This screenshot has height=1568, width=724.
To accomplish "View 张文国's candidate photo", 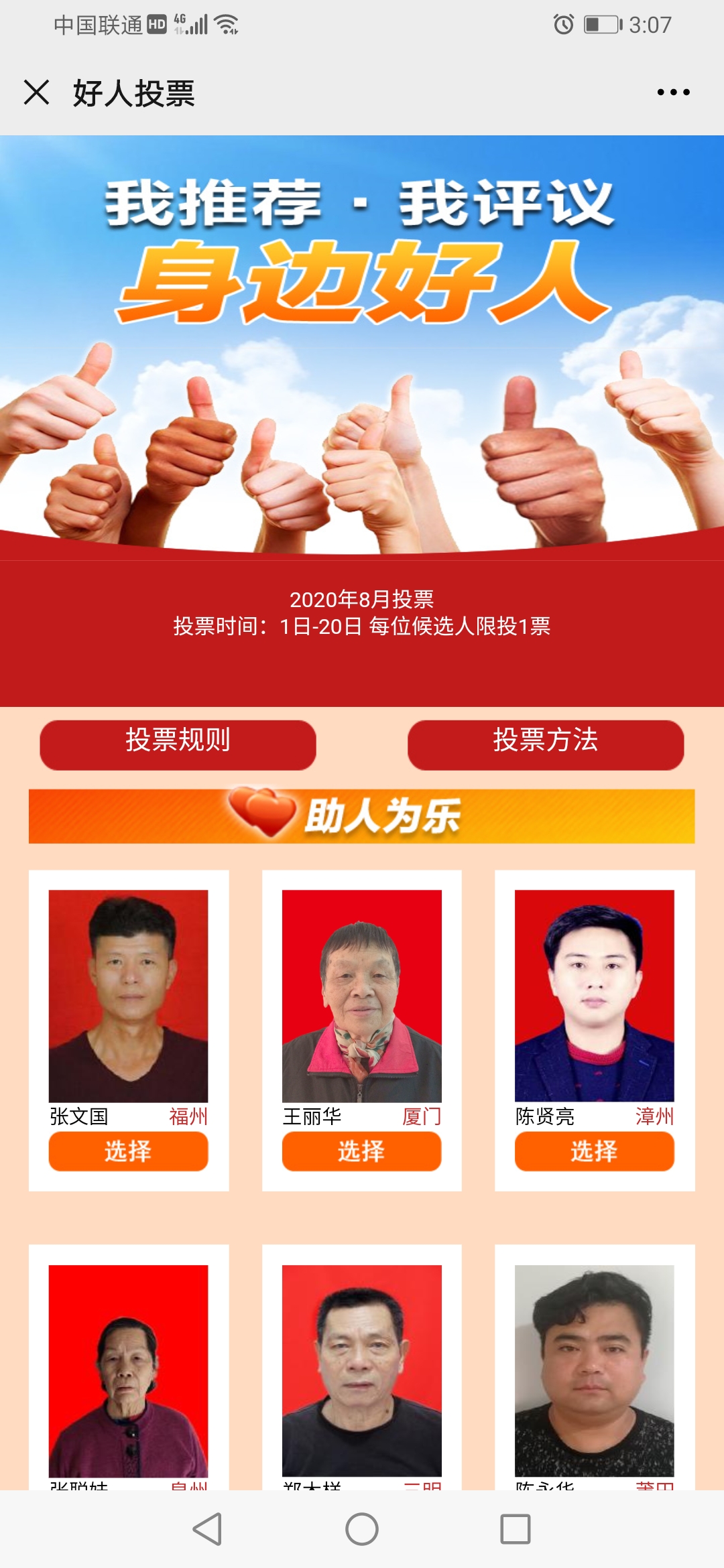I will (x=128, y=996).
